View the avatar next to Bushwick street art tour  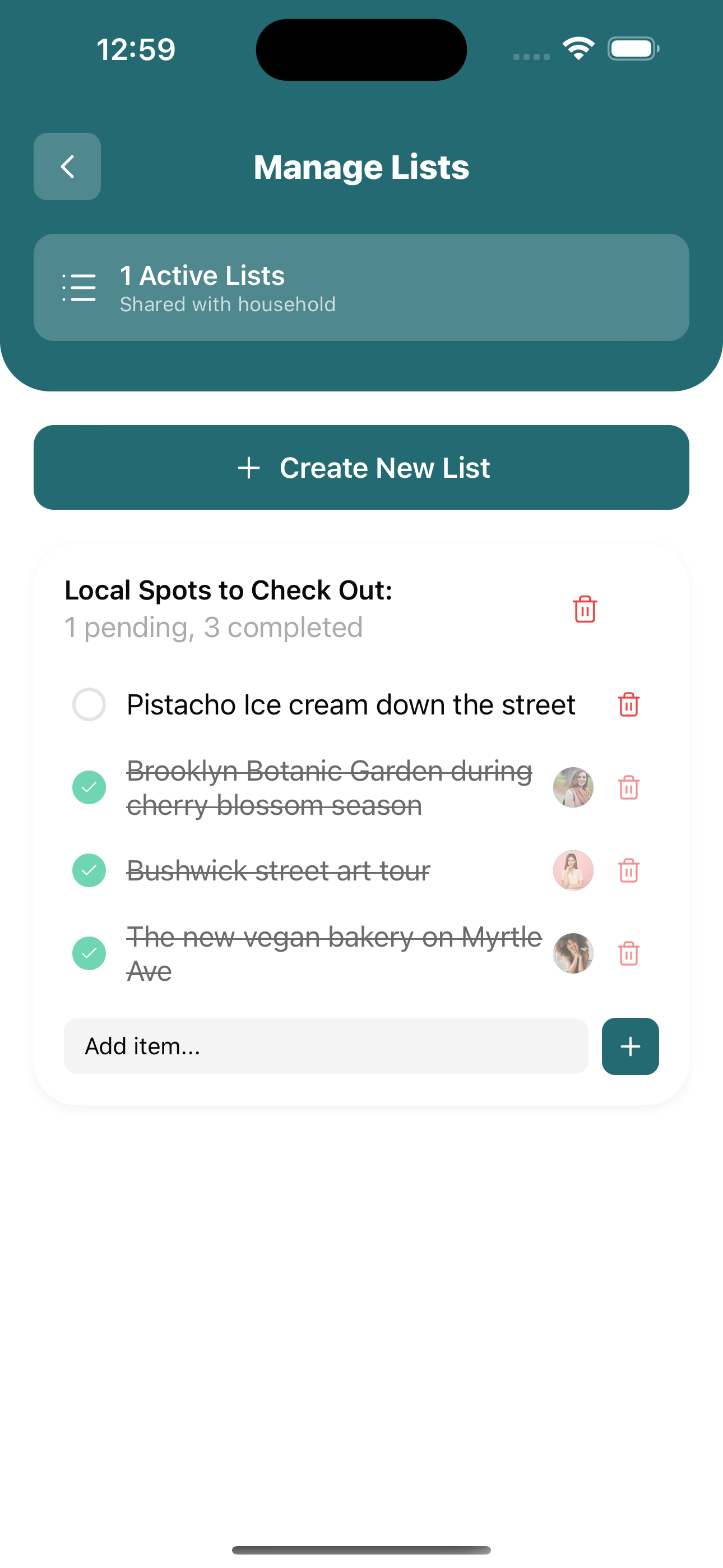point(573,870)
